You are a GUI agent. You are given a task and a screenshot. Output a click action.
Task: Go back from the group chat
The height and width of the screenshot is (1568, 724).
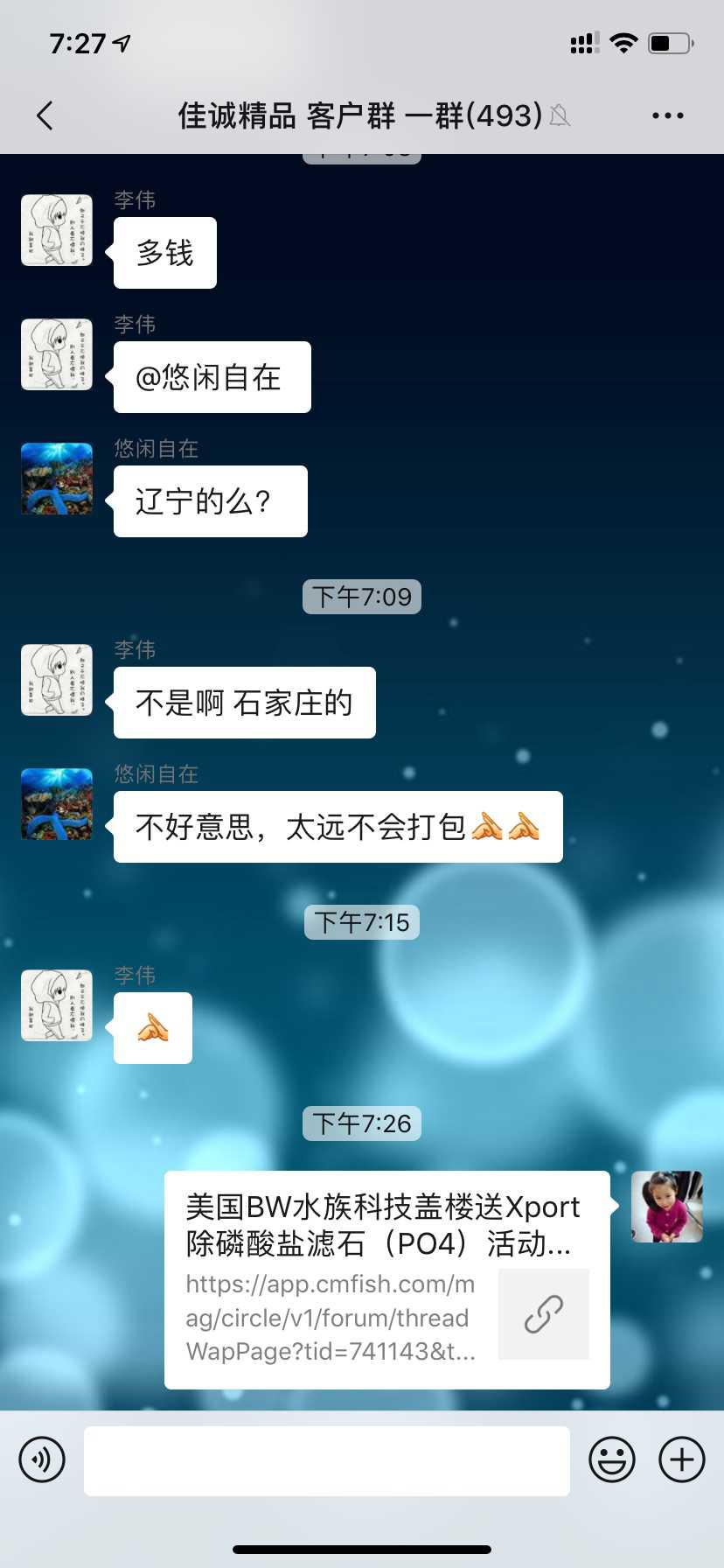45,115
